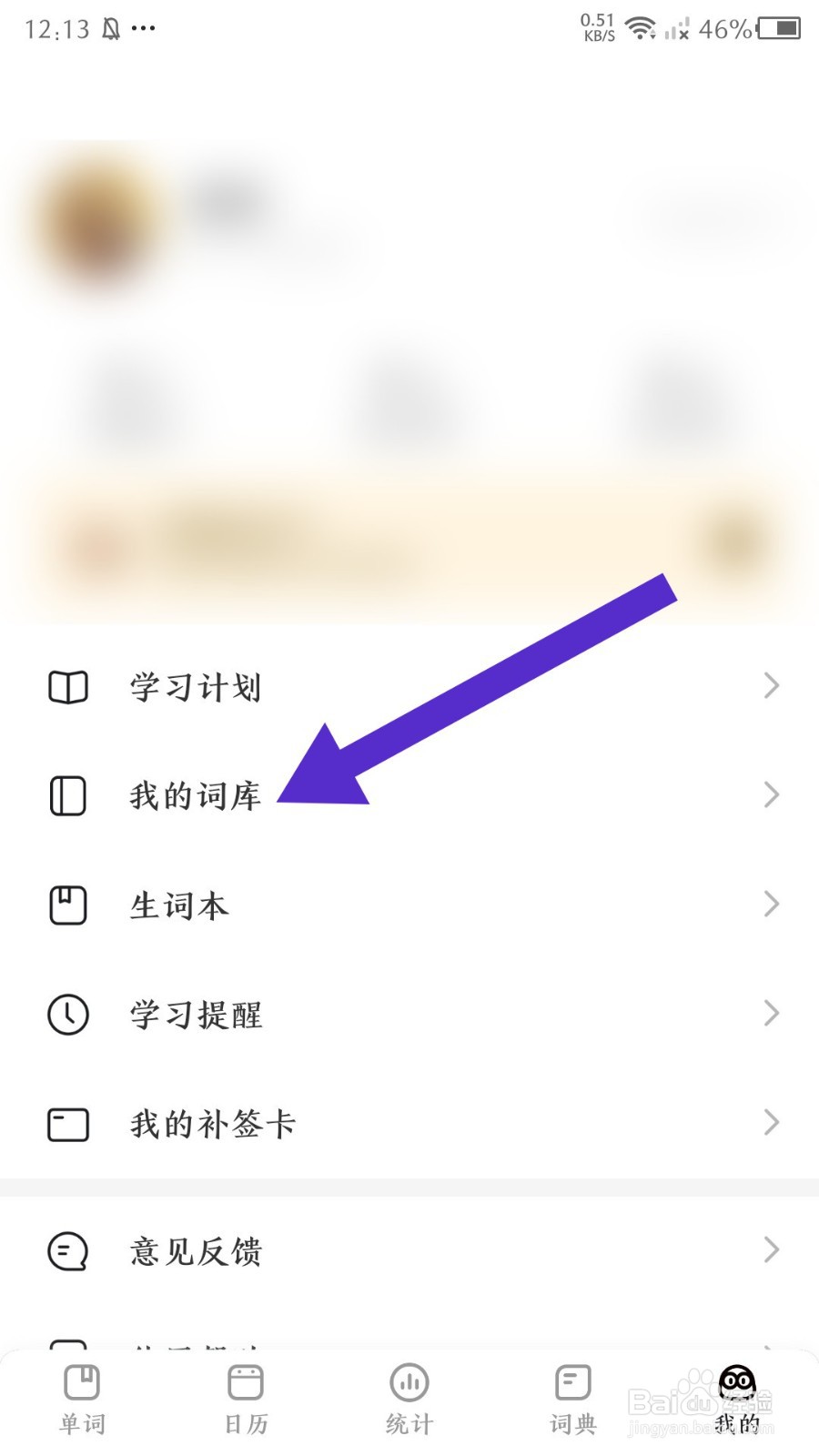Tap the 我的词库 wordbook icon
Viewport: 819px width, 1456px height.
point(67,795)
